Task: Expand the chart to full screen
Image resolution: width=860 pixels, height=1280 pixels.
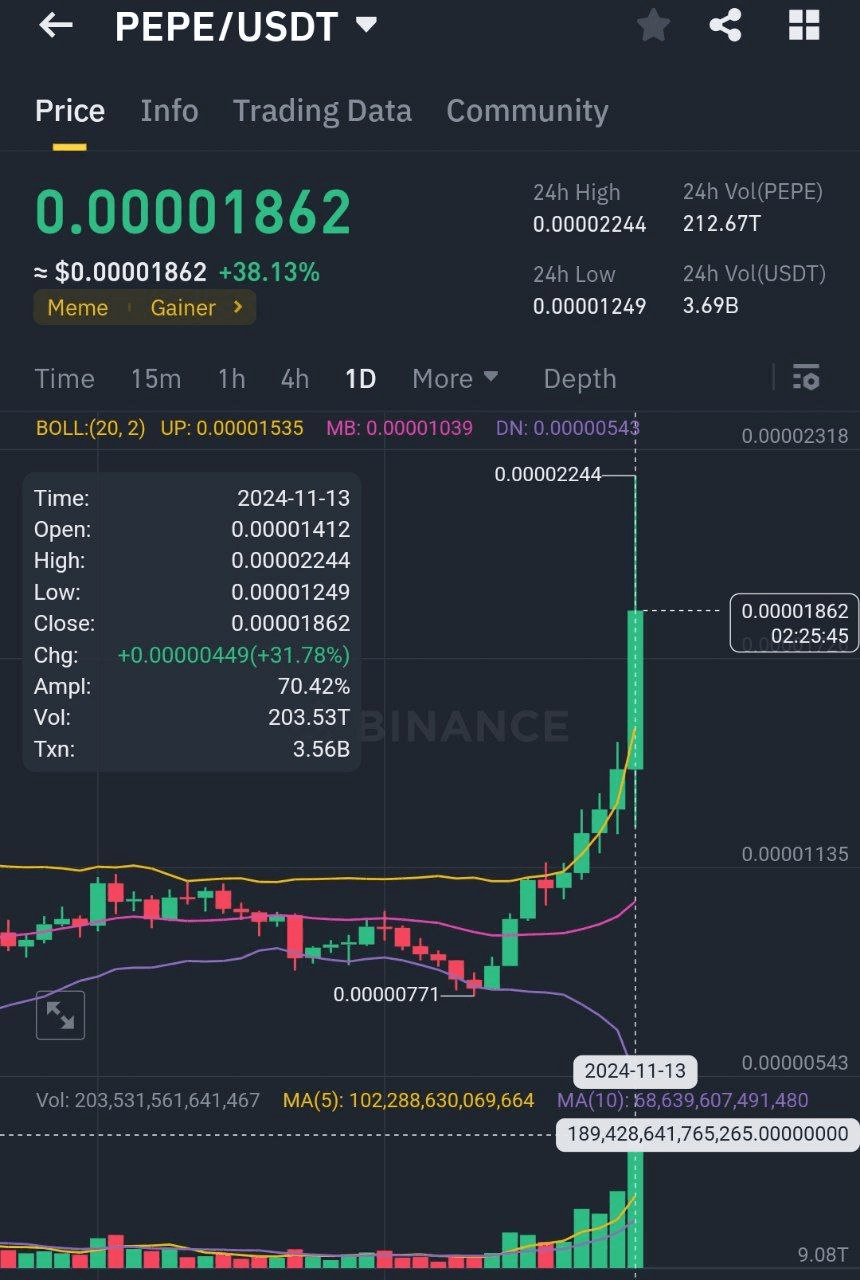Action: 60,1016
